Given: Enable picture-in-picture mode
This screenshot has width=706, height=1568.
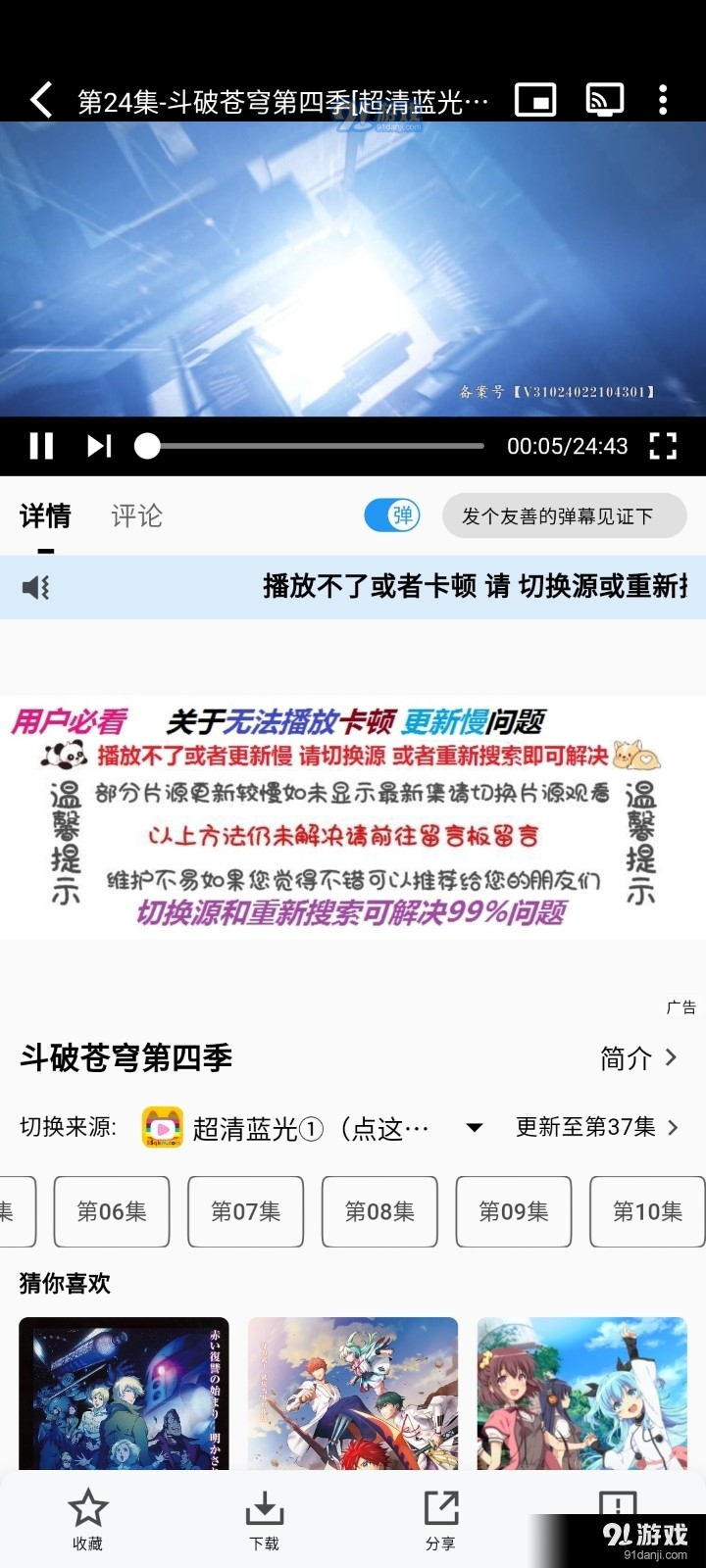Looking at the screenshot, I should tap(535, 100).
